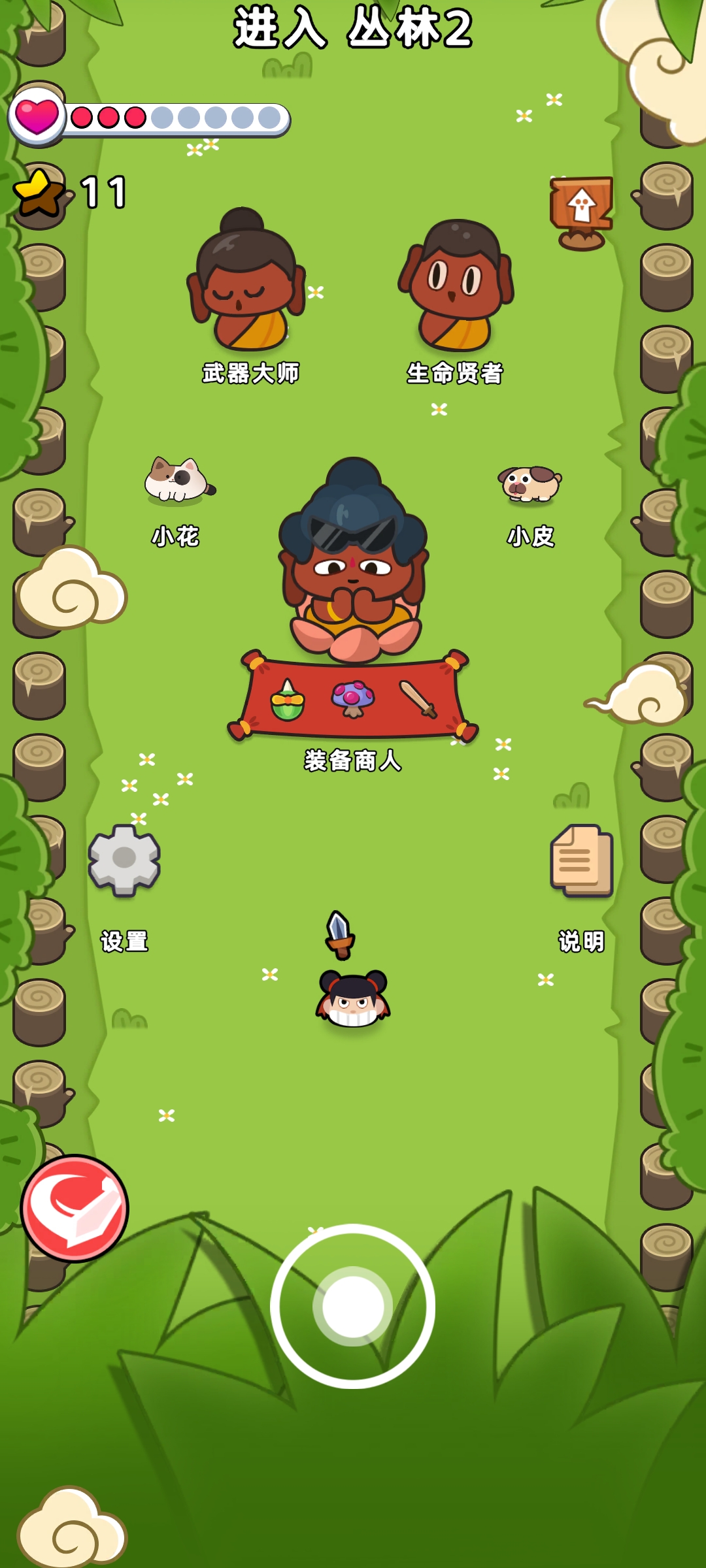Open the 说明 instructions document

pos(581,860)
